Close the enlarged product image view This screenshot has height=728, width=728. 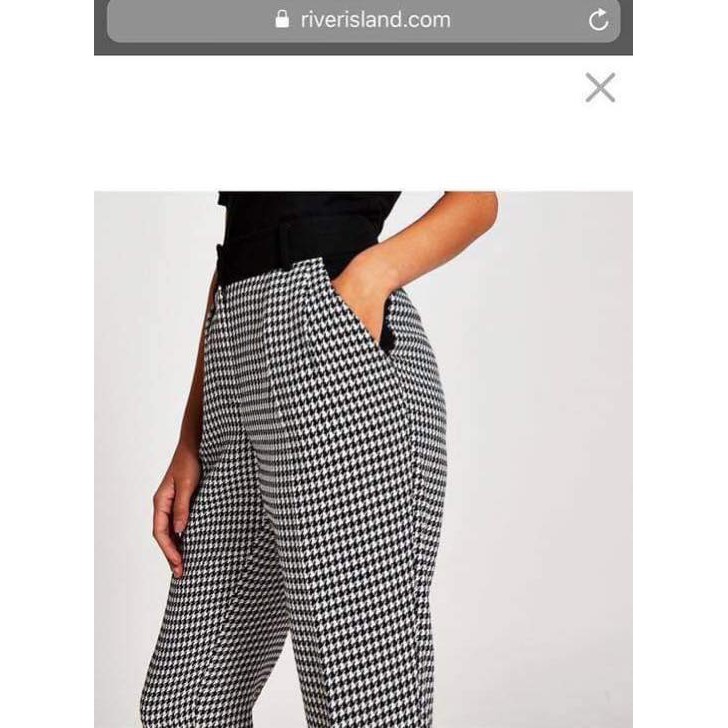(600, 88)
